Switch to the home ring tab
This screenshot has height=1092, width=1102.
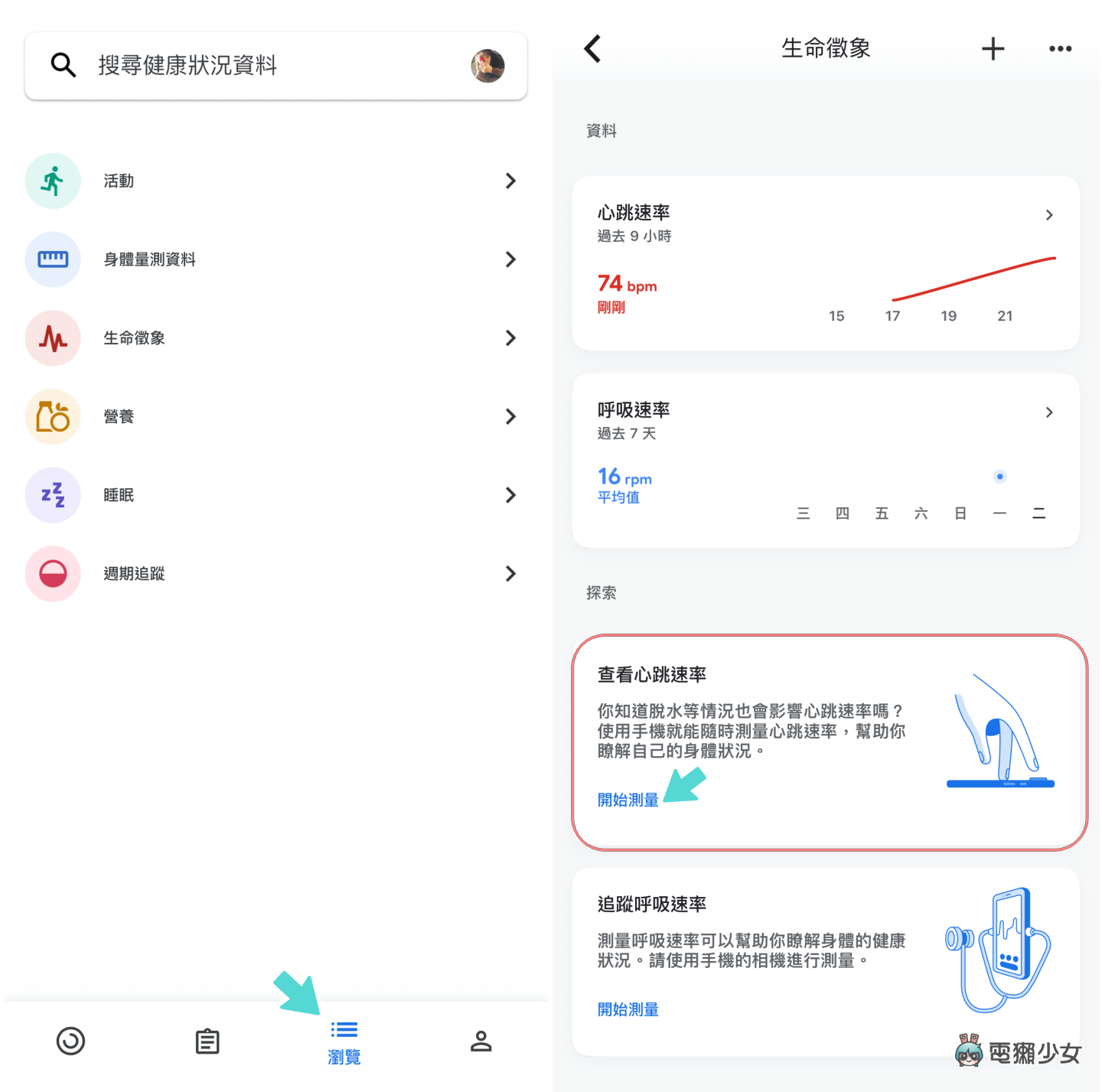70,1041
